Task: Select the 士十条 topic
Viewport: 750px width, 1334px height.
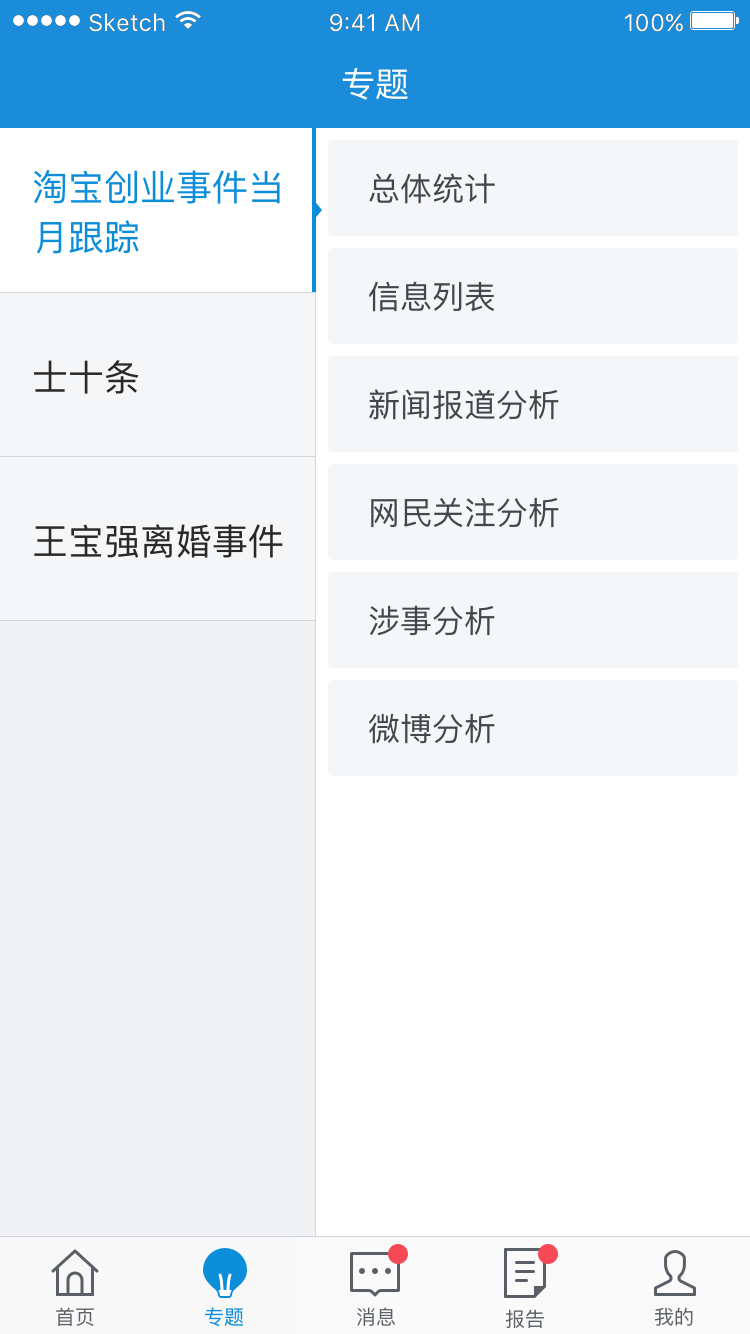Action: coord(157,375)
